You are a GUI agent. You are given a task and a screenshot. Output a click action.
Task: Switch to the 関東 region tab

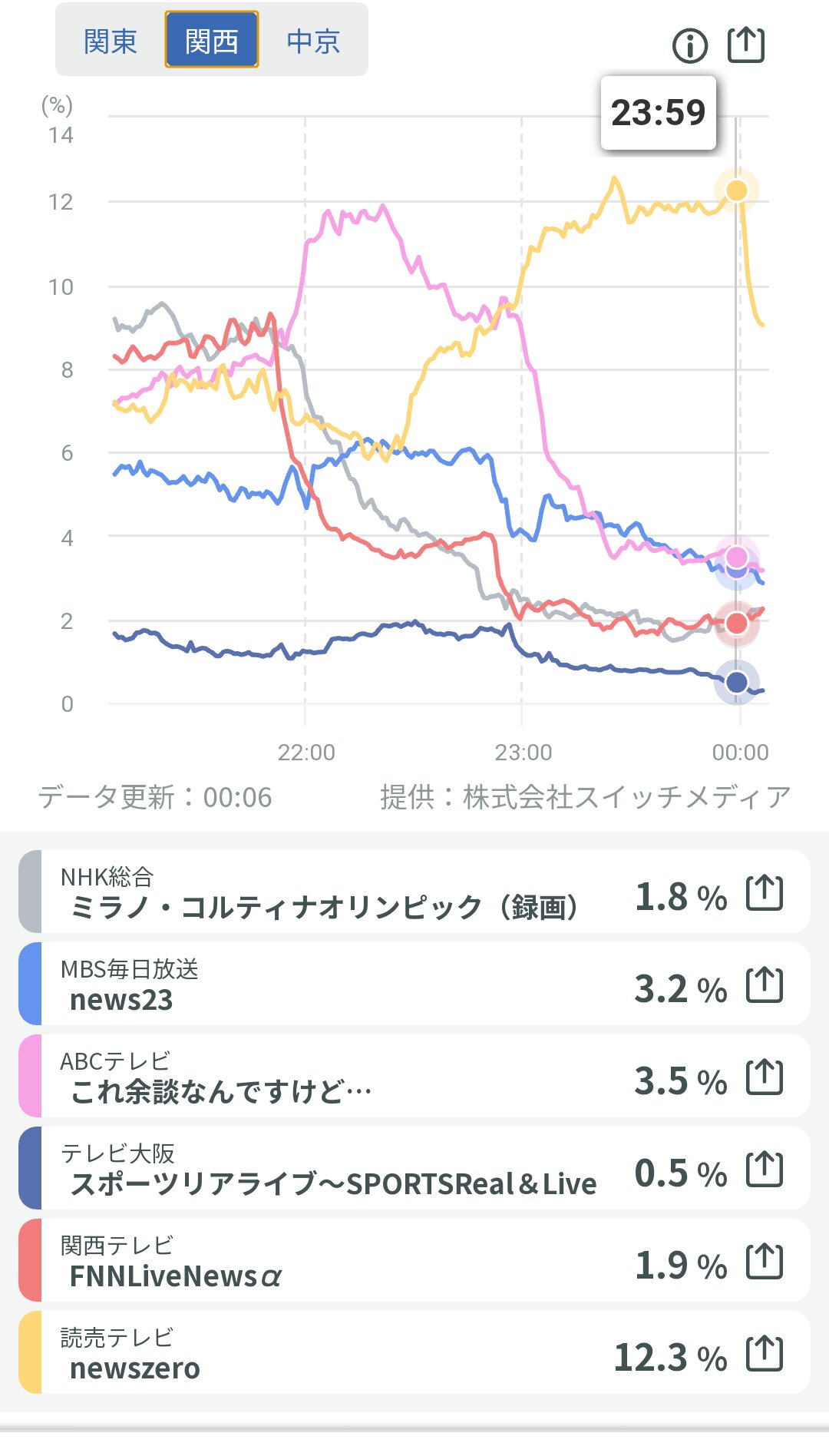[110, 41]
